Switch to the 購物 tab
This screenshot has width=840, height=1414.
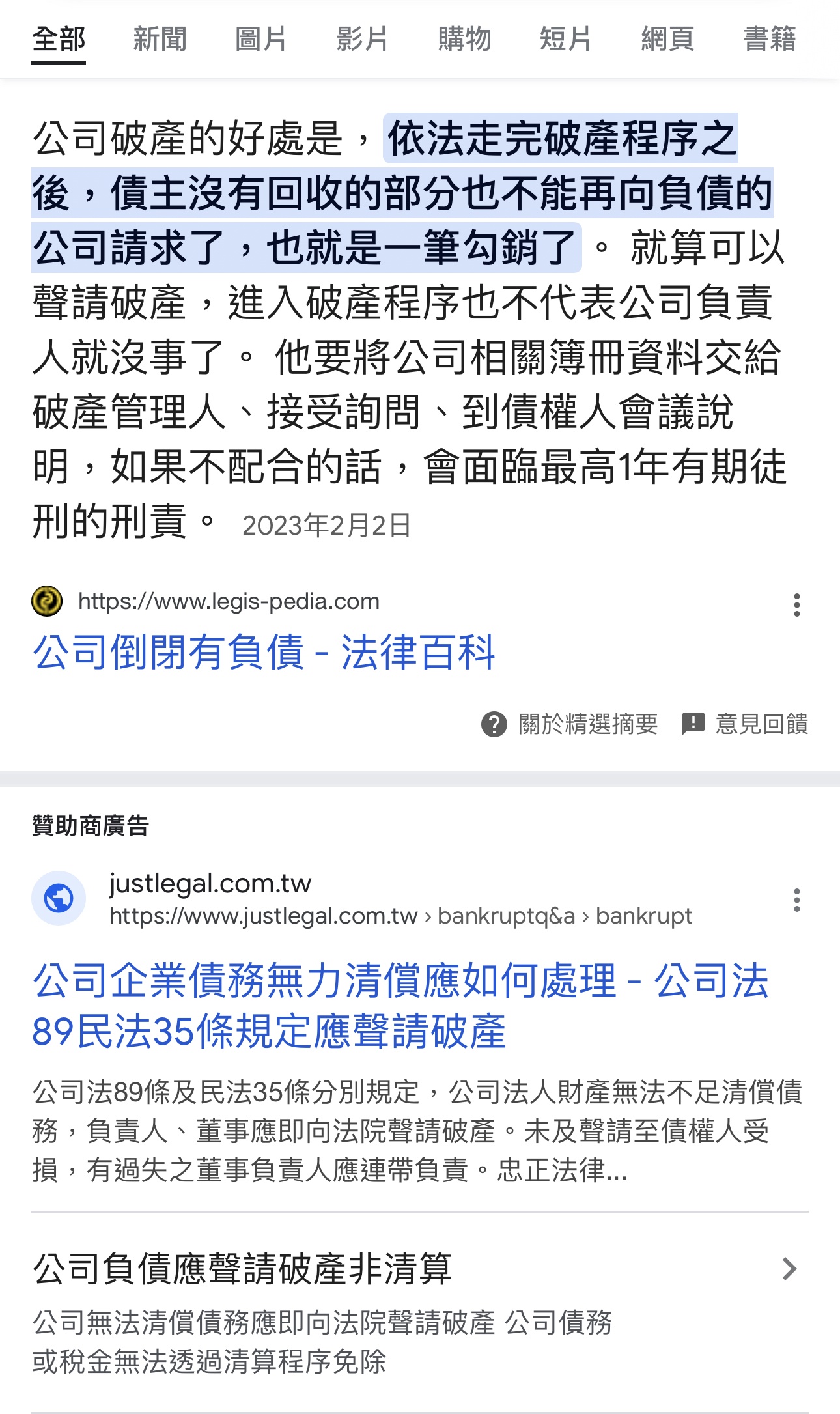tap(464, 39)
